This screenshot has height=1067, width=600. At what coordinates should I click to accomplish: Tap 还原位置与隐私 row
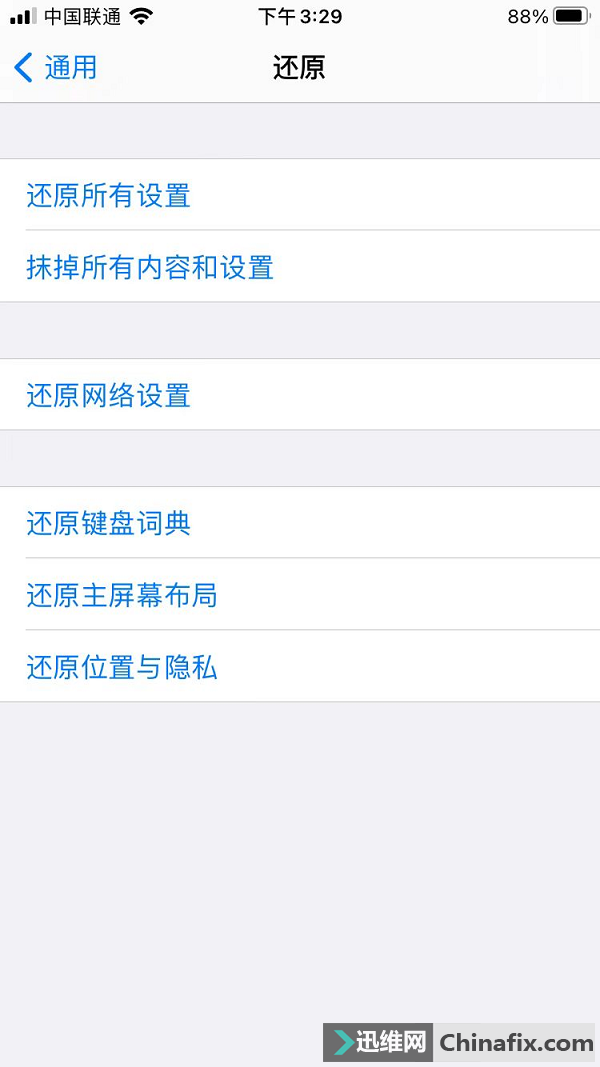coord(300,666)
